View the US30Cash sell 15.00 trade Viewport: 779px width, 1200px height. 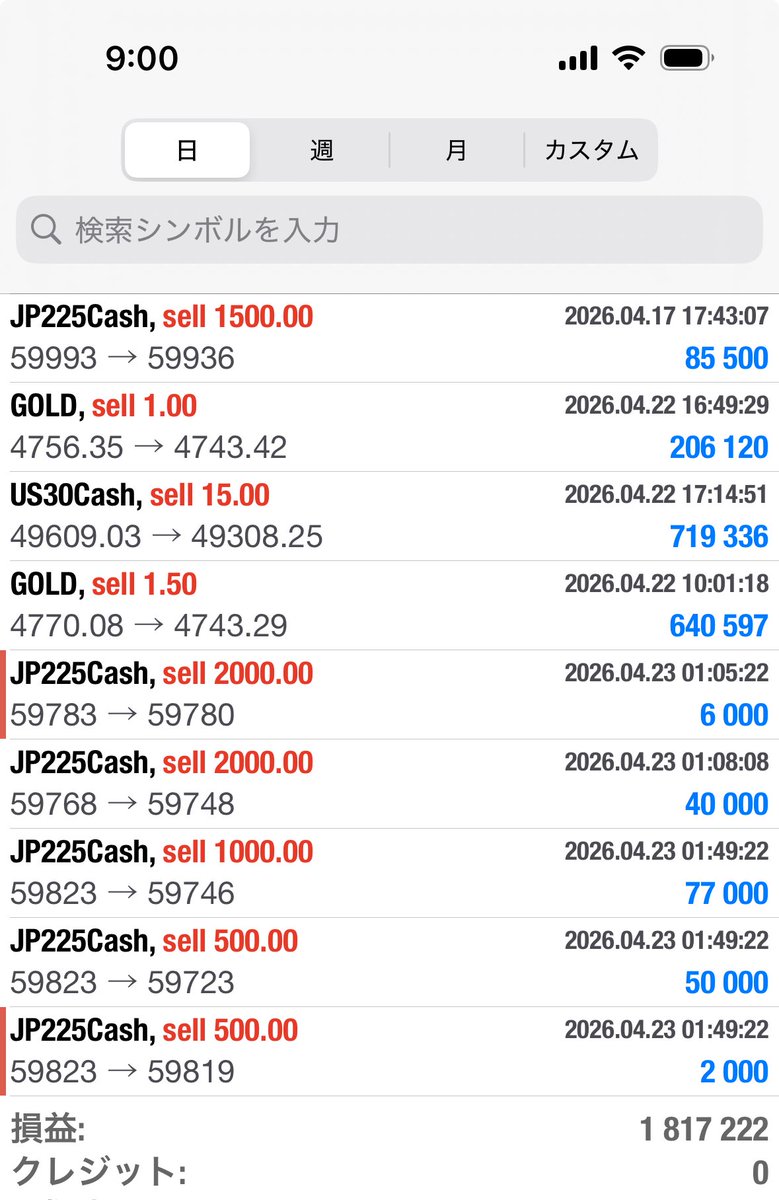389,516
